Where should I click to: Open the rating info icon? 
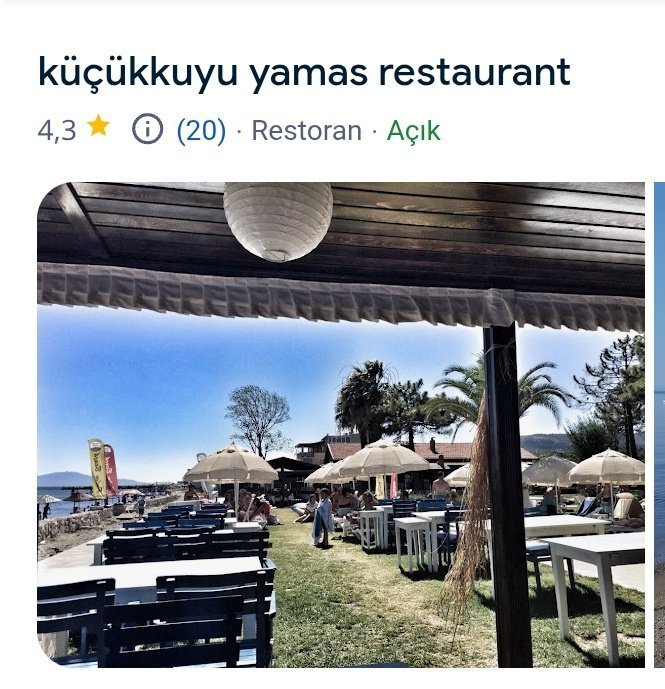pyautogui.click(x=147, y=129)
